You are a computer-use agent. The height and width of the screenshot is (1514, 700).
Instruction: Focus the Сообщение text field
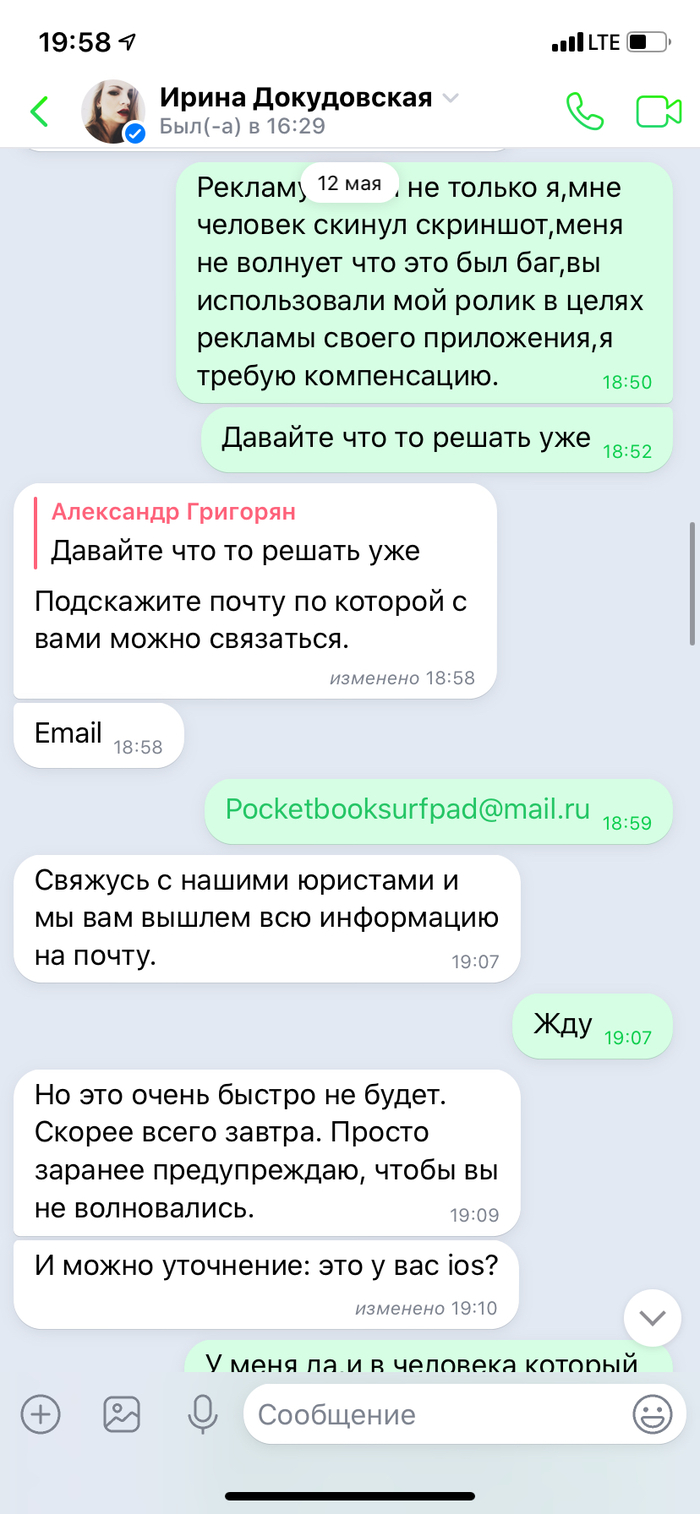(430, 1414)
